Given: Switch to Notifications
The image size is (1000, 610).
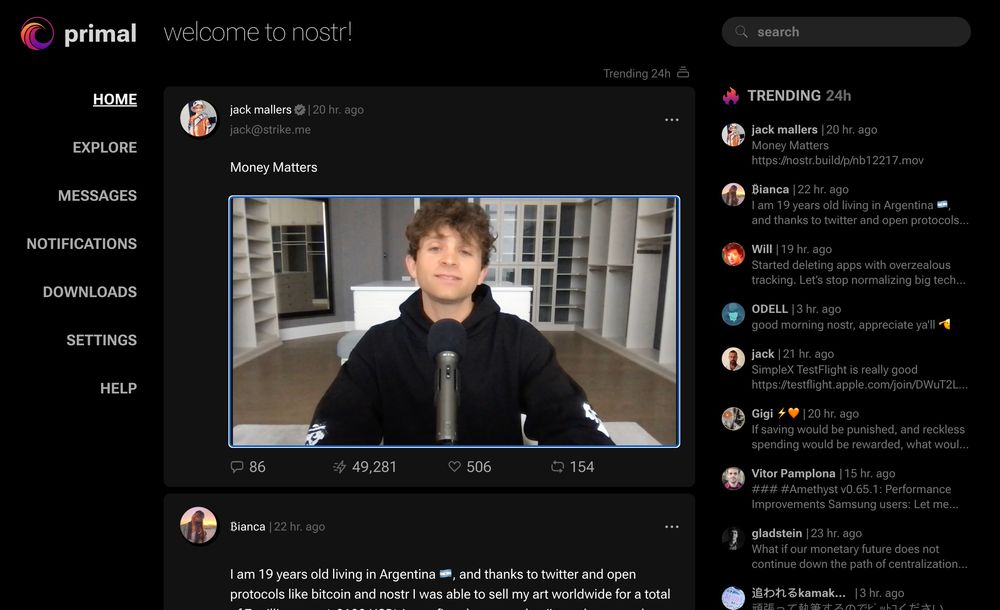Looking at the screenshot, I should pyautogui.click(x=81, y=243).
